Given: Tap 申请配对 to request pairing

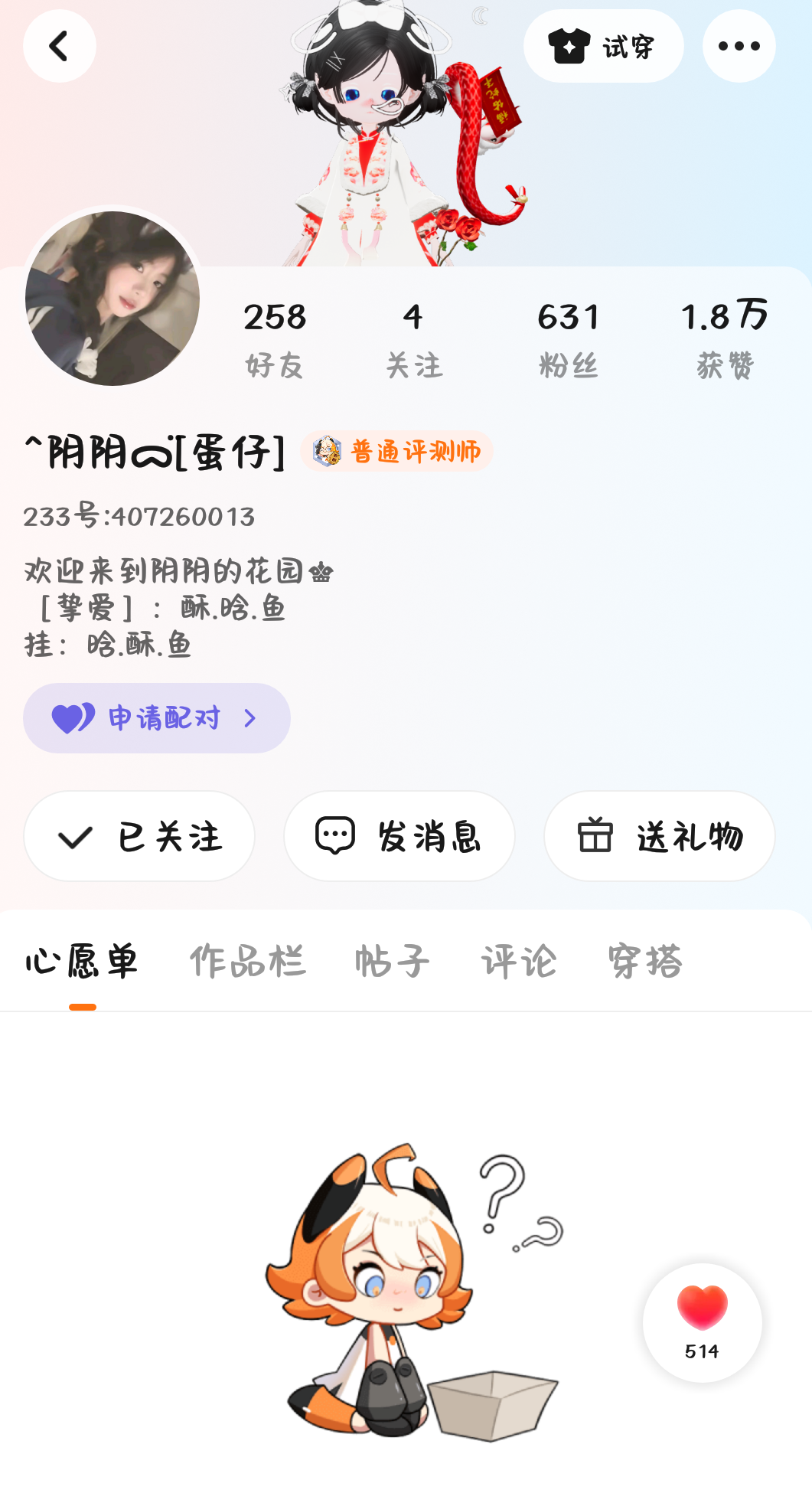Looking at the screenshot, I should pos(157,718).
